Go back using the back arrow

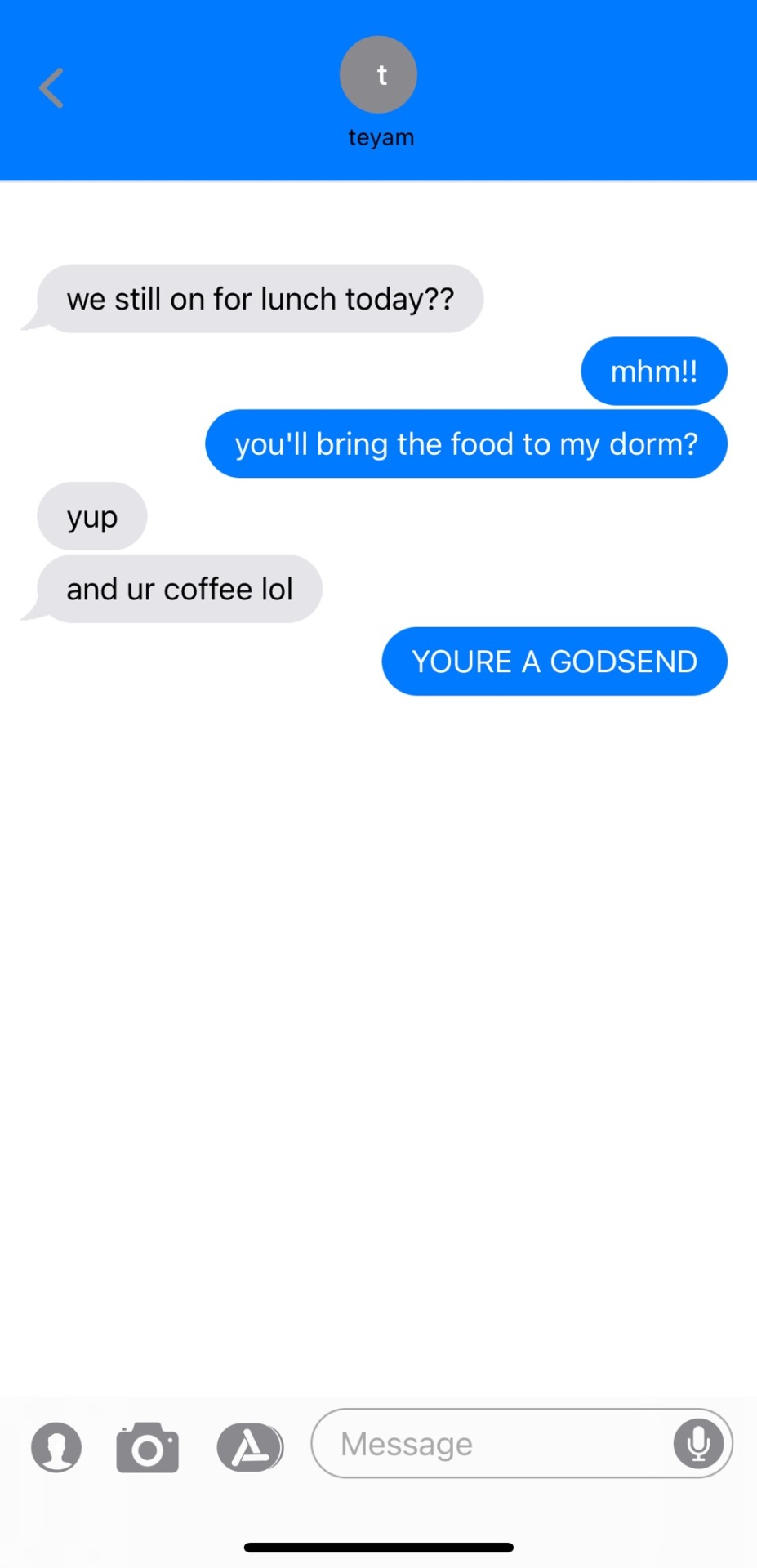coord(51,88)
